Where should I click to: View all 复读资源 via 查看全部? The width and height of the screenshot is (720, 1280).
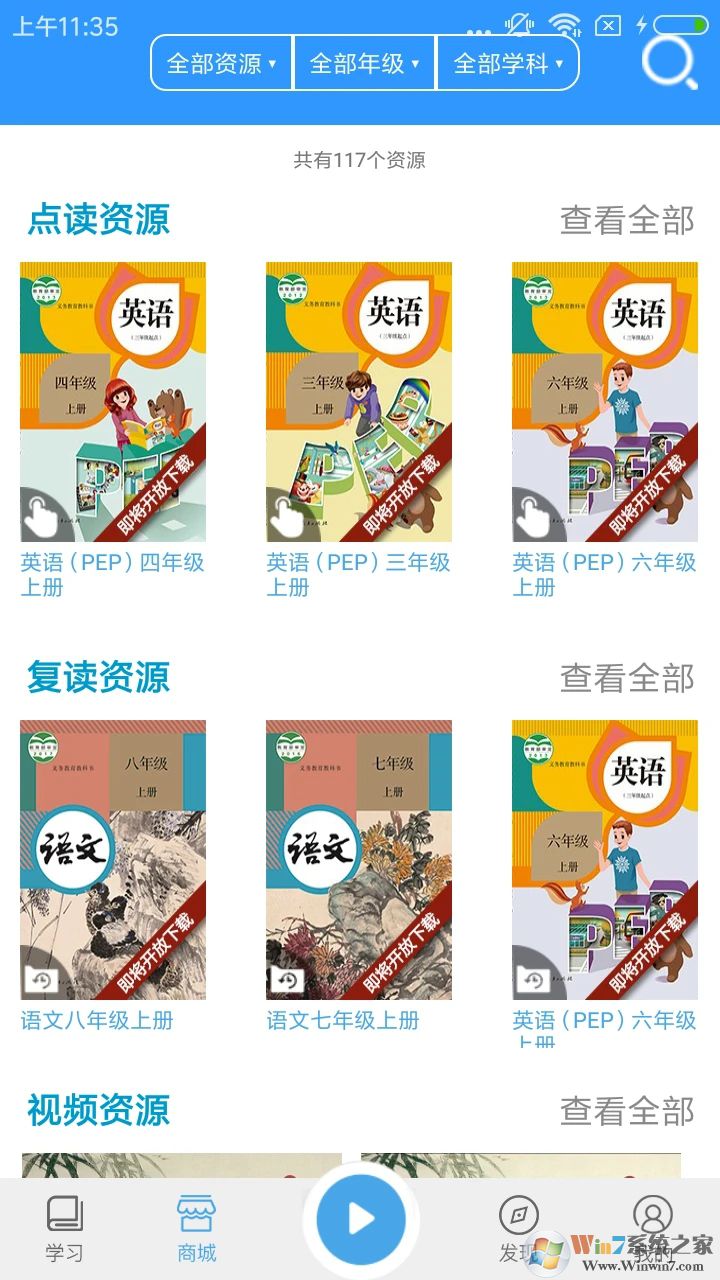tap(627, 678)
